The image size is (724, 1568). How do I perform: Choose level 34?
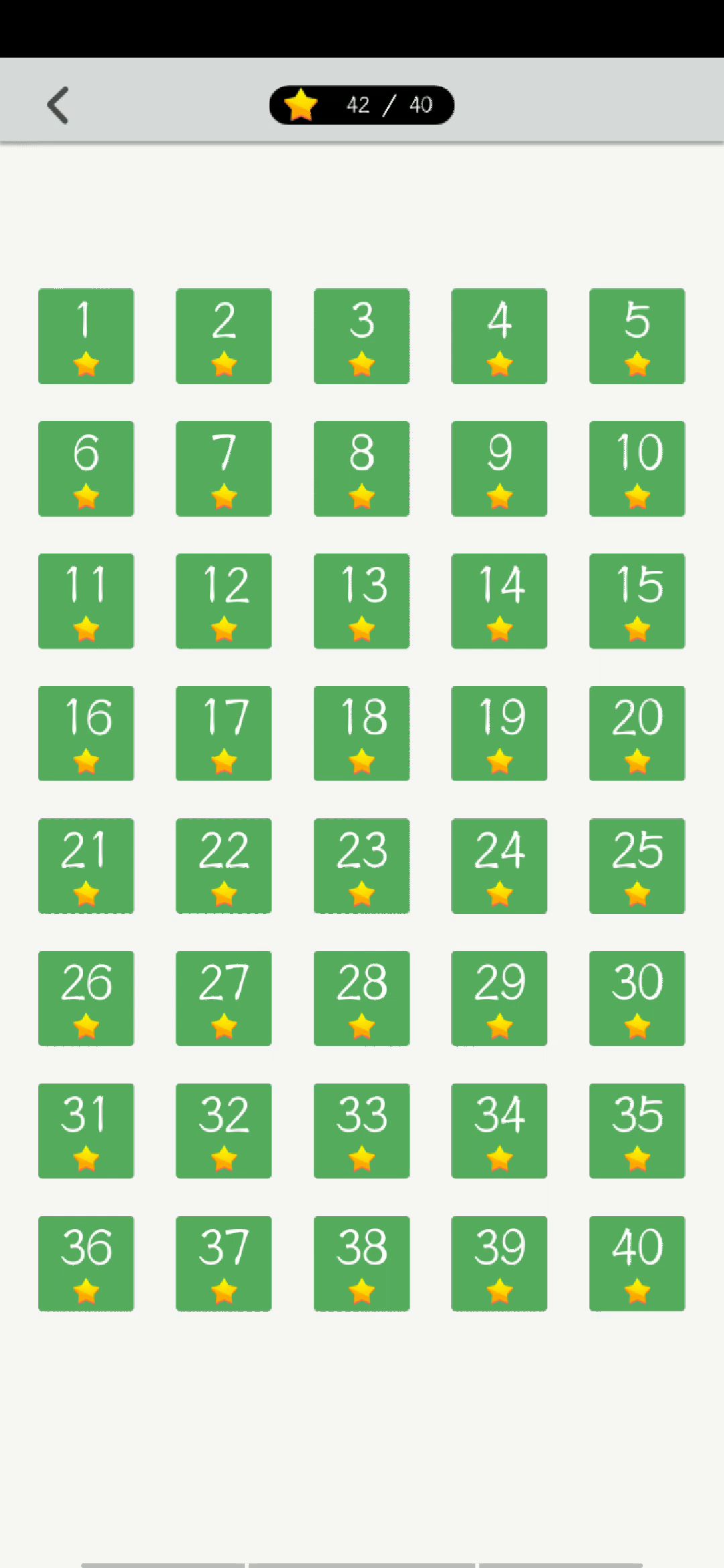[x=499, y=1130]
